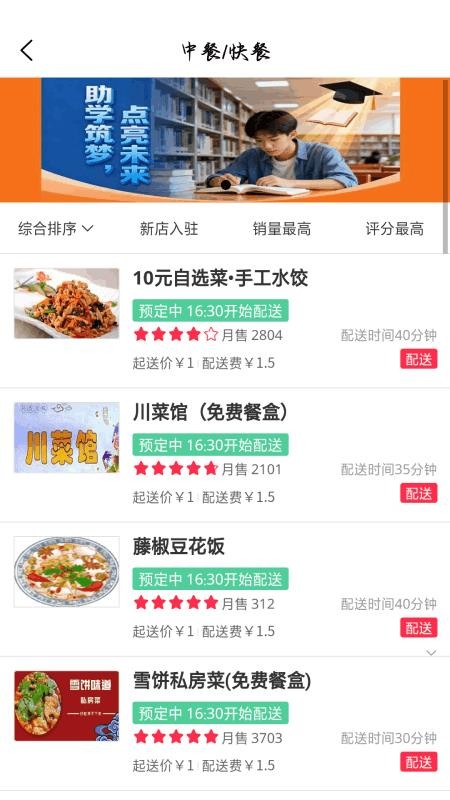The height and width of the screenshot is (800, 450).
Task: Sort by 销量最高
Action: point(282,229)
